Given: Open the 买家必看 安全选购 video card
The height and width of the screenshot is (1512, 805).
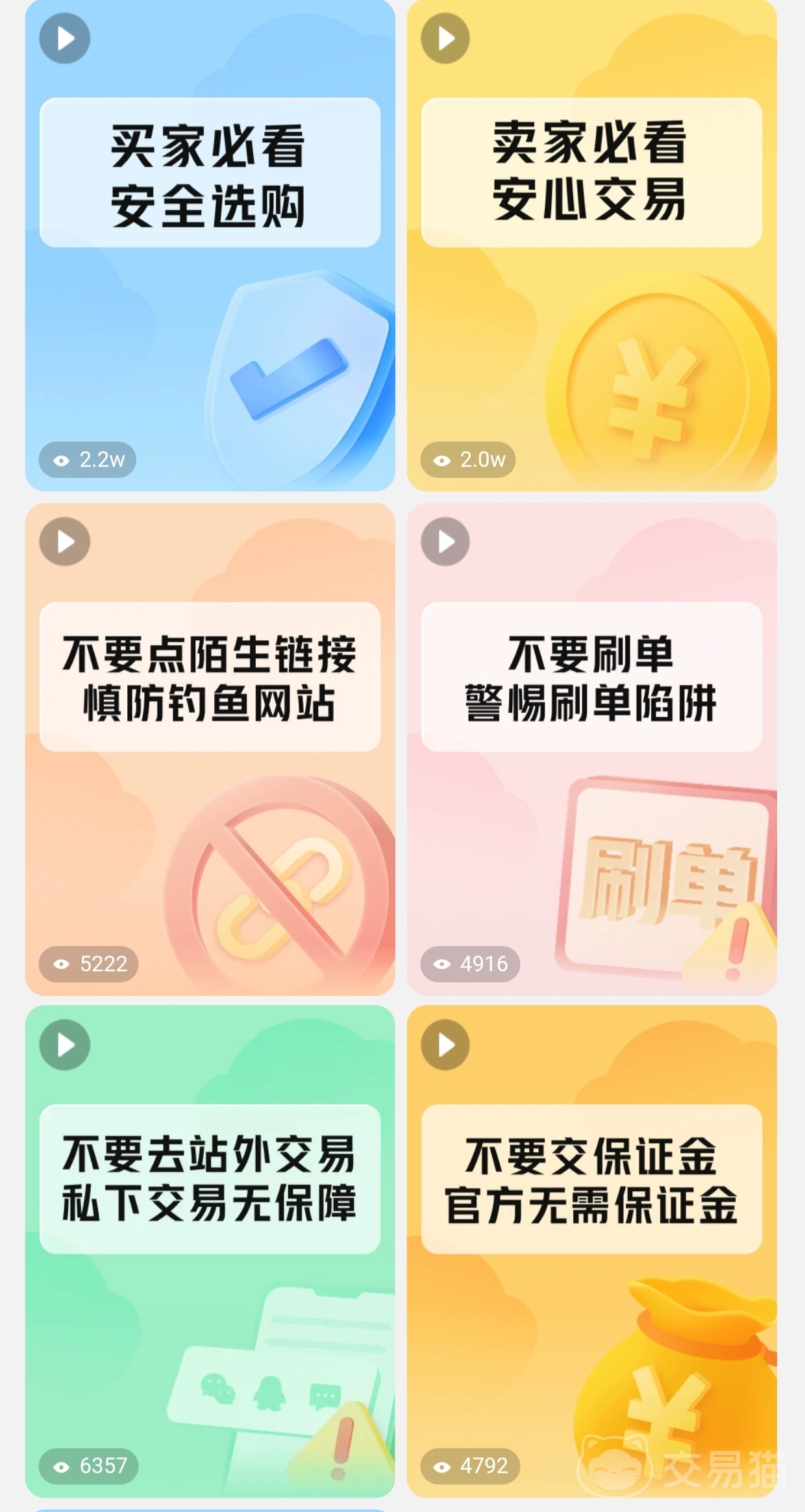Looking at the screenshot, I should 210,247.
